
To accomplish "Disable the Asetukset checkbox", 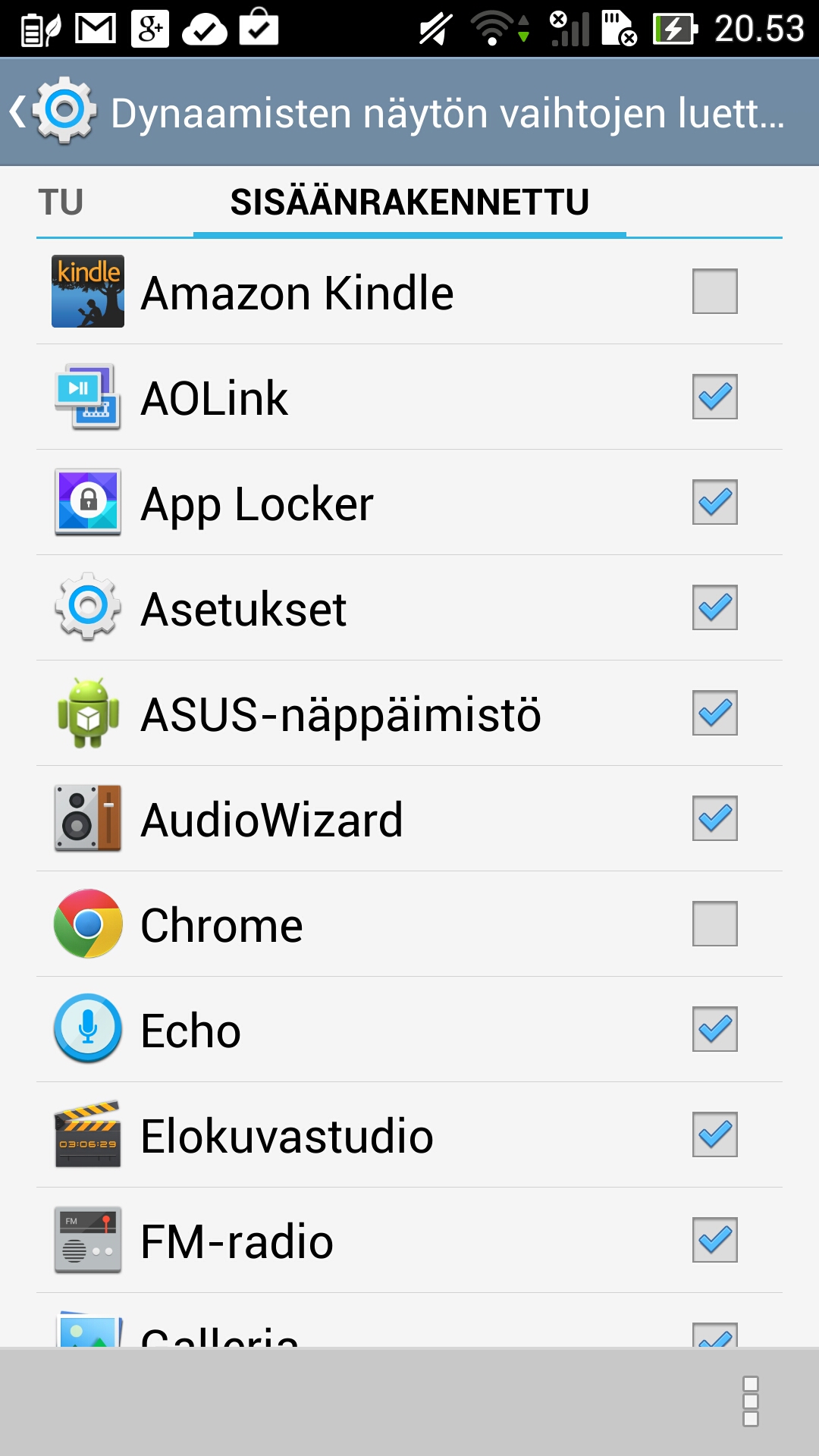I will coord(714,607).
